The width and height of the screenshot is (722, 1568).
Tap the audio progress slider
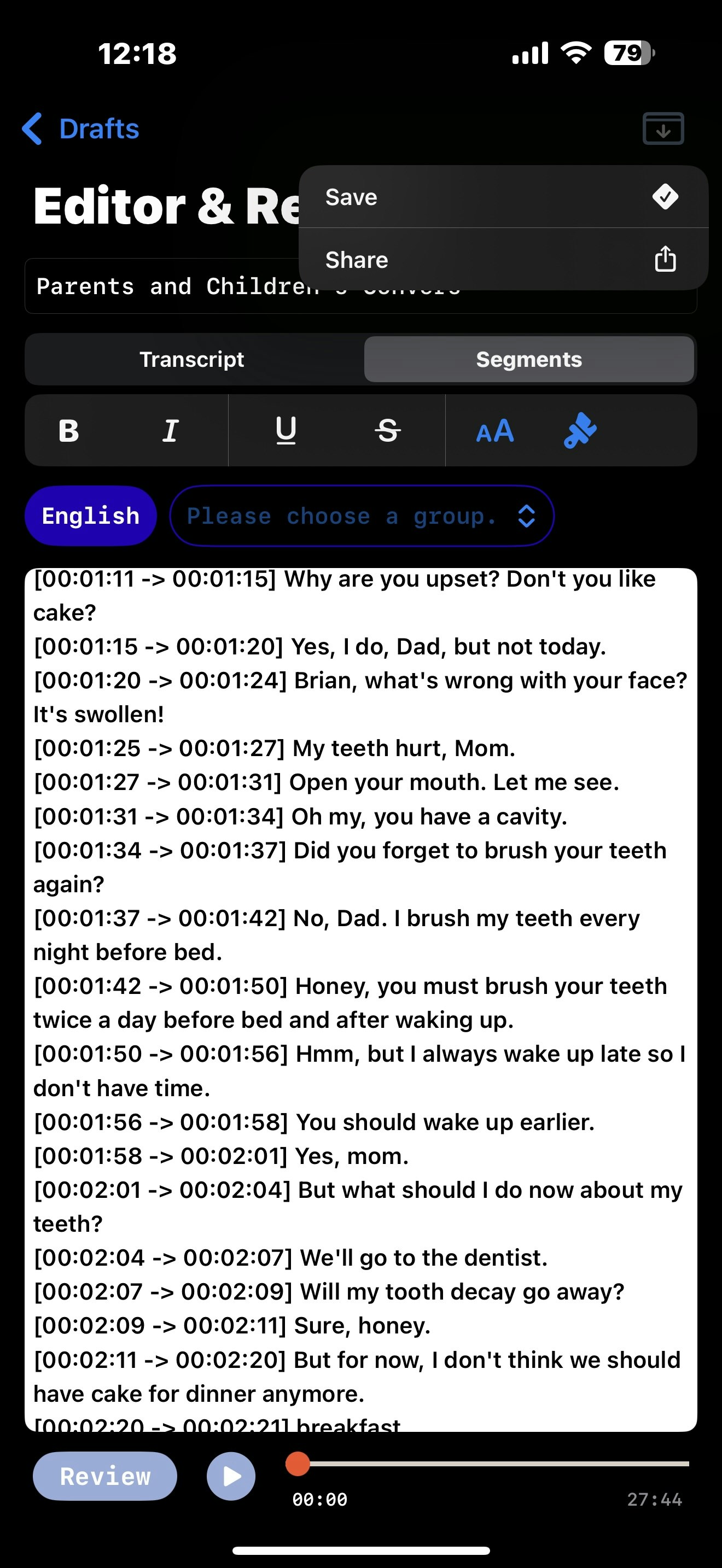tap(488, 1464)
